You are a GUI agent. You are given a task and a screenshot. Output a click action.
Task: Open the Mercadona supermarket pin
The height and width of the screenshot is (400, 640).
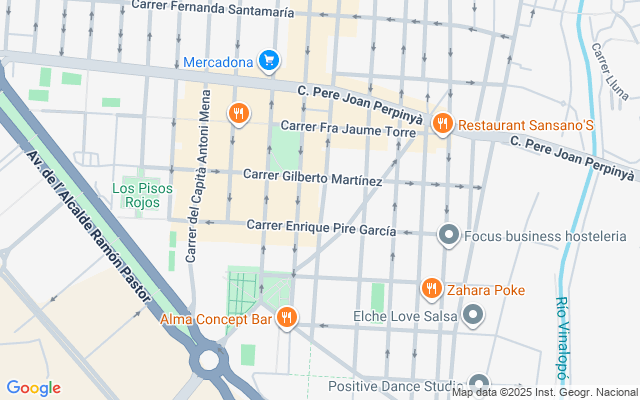(268, 62)
